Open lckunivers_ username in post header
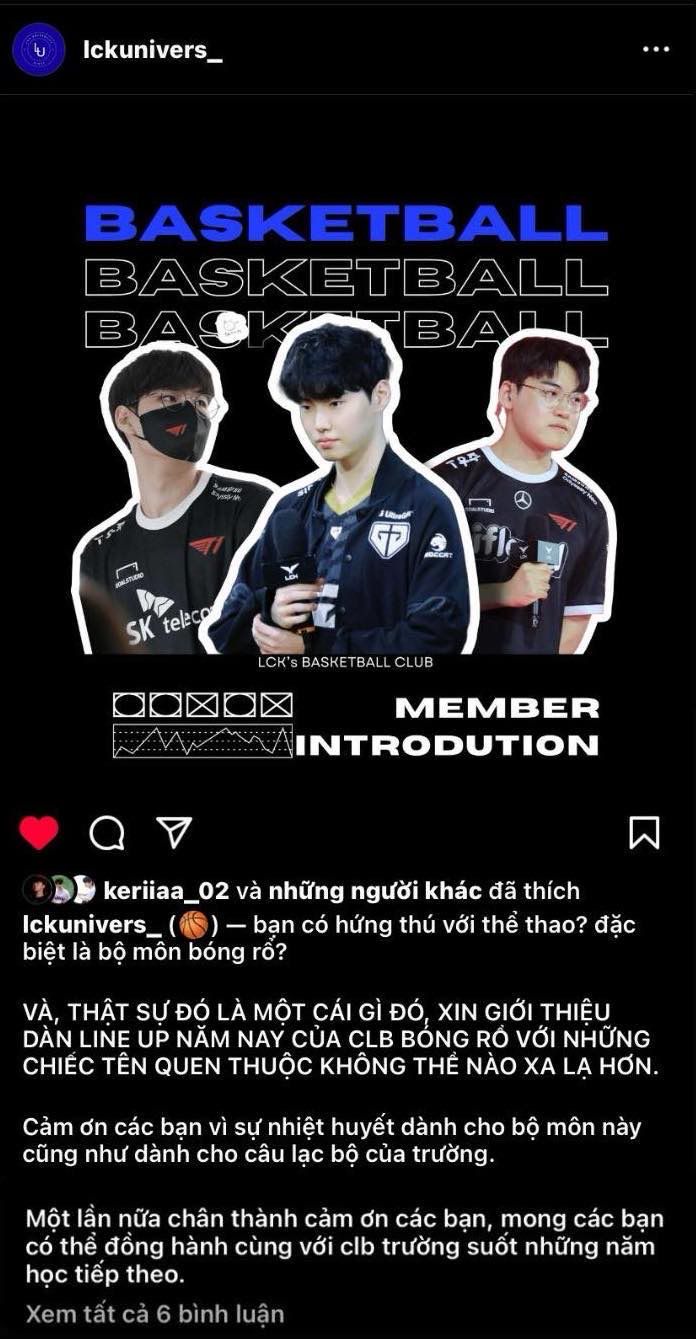This screenshot has width=696, height=1339. (x=152, y=50)
